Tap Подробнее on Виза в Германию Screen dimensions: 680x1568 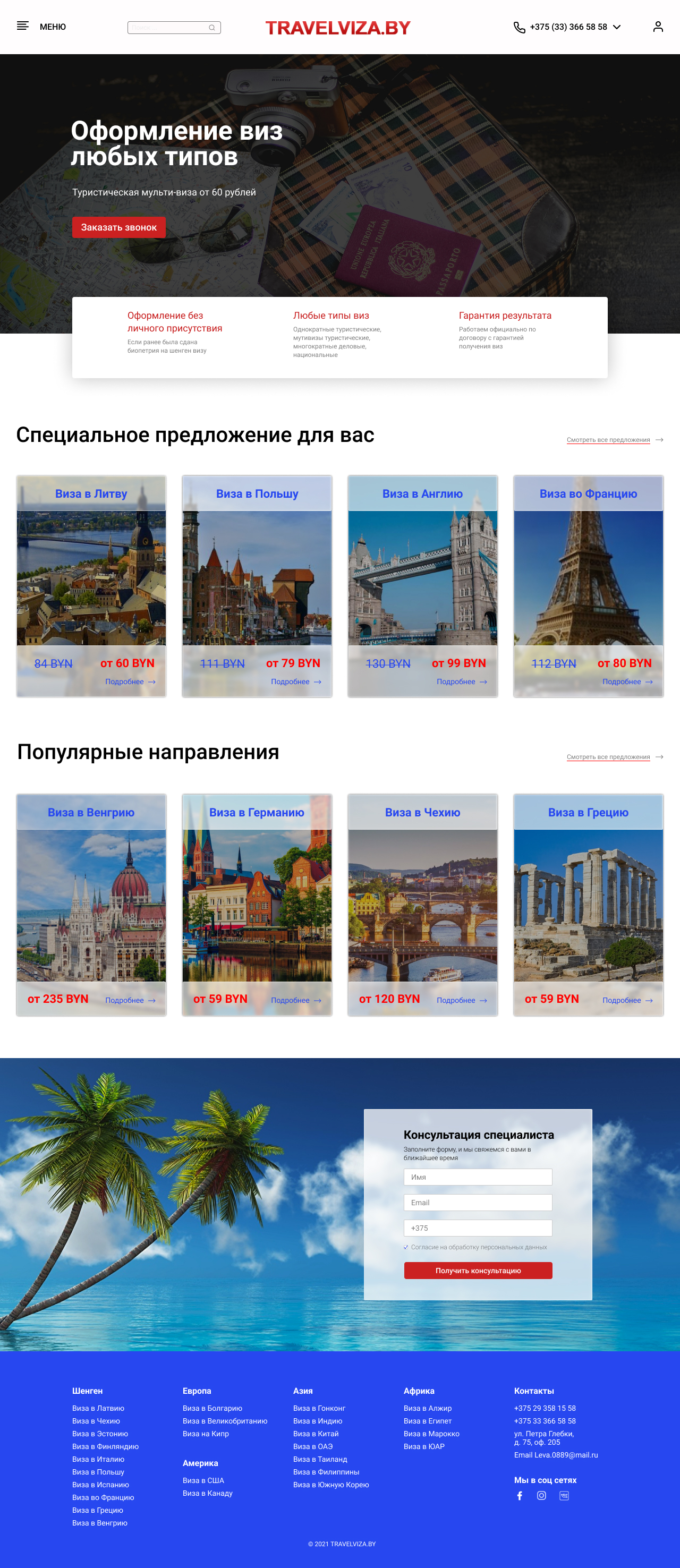pos(295,1000)
